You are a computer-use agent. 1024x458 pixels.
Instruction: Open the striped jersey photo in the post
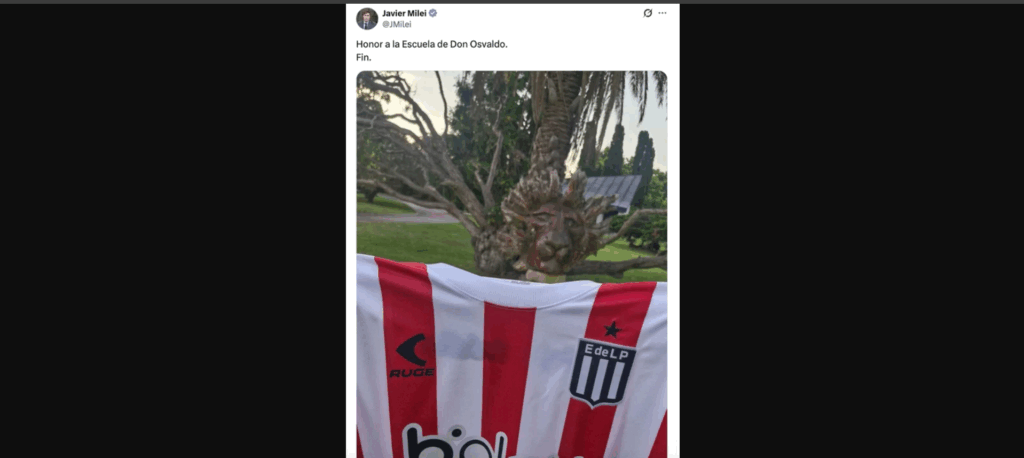[x=511, y=265]
